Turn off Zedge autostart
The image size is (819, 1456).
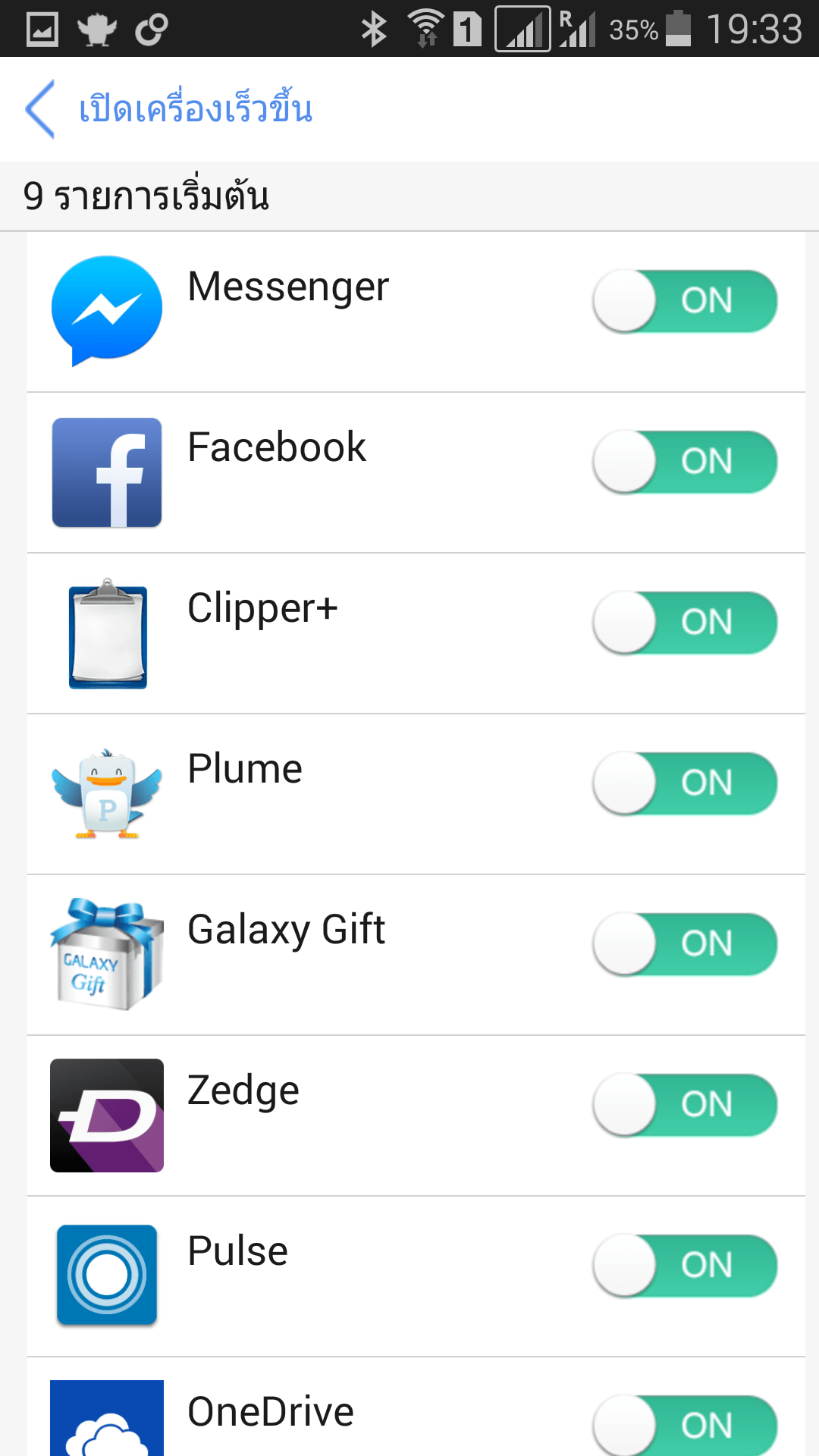(685, 1106)
